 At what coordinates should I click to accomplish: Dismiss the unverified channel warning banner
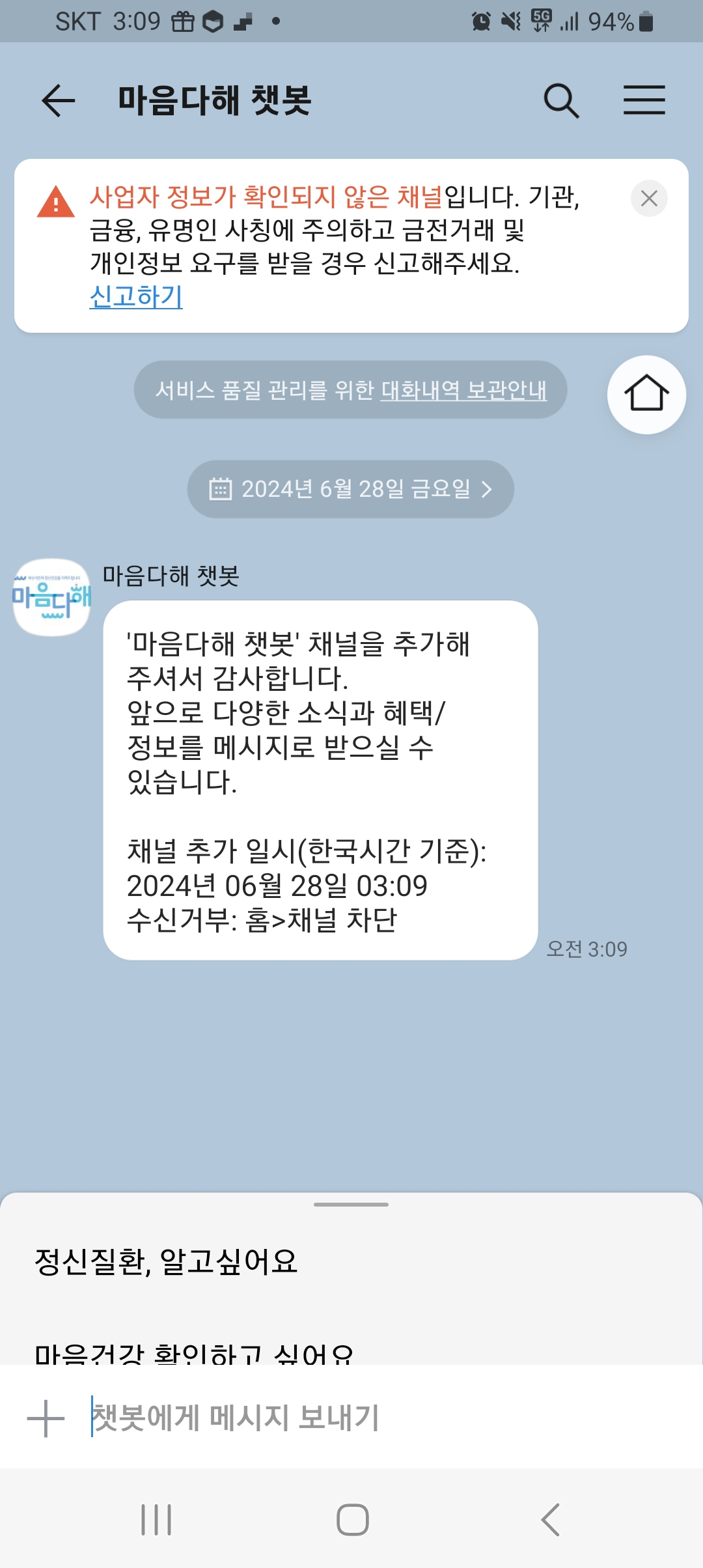[x=649, y=199]
